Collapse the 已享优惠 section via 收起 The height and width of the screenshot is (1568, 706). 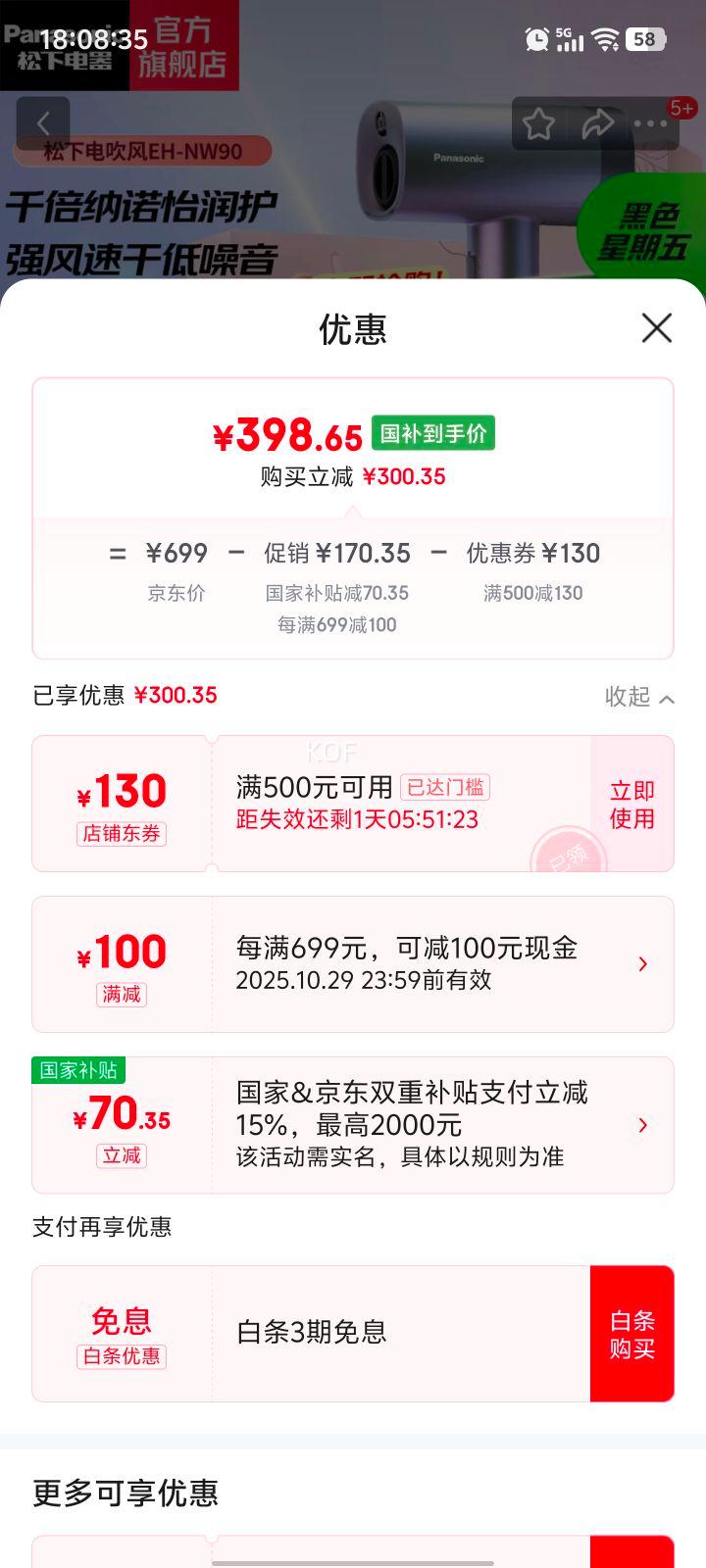[x=637, y=698]
